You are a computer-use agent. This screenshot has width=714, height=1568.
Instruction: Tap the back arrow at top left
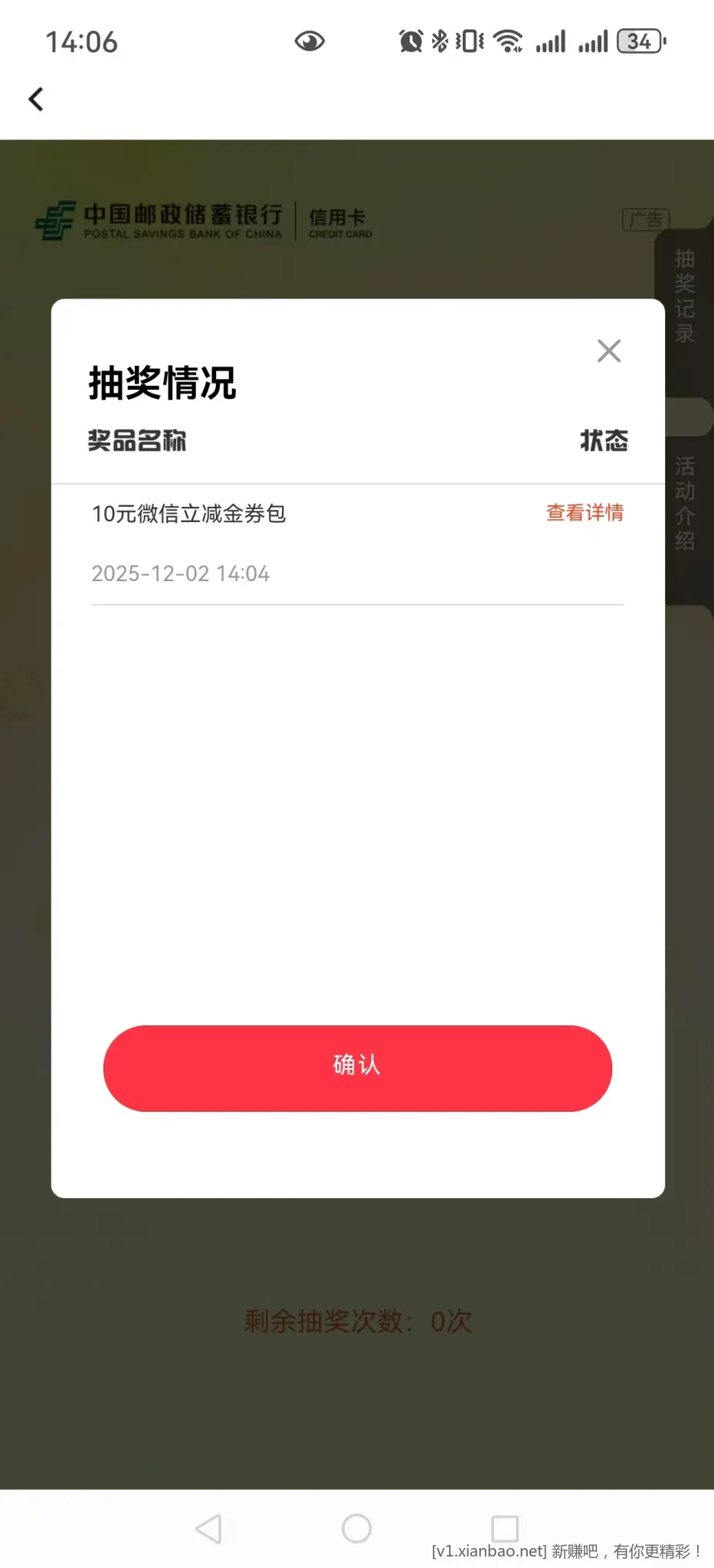[x=36, y=99]
